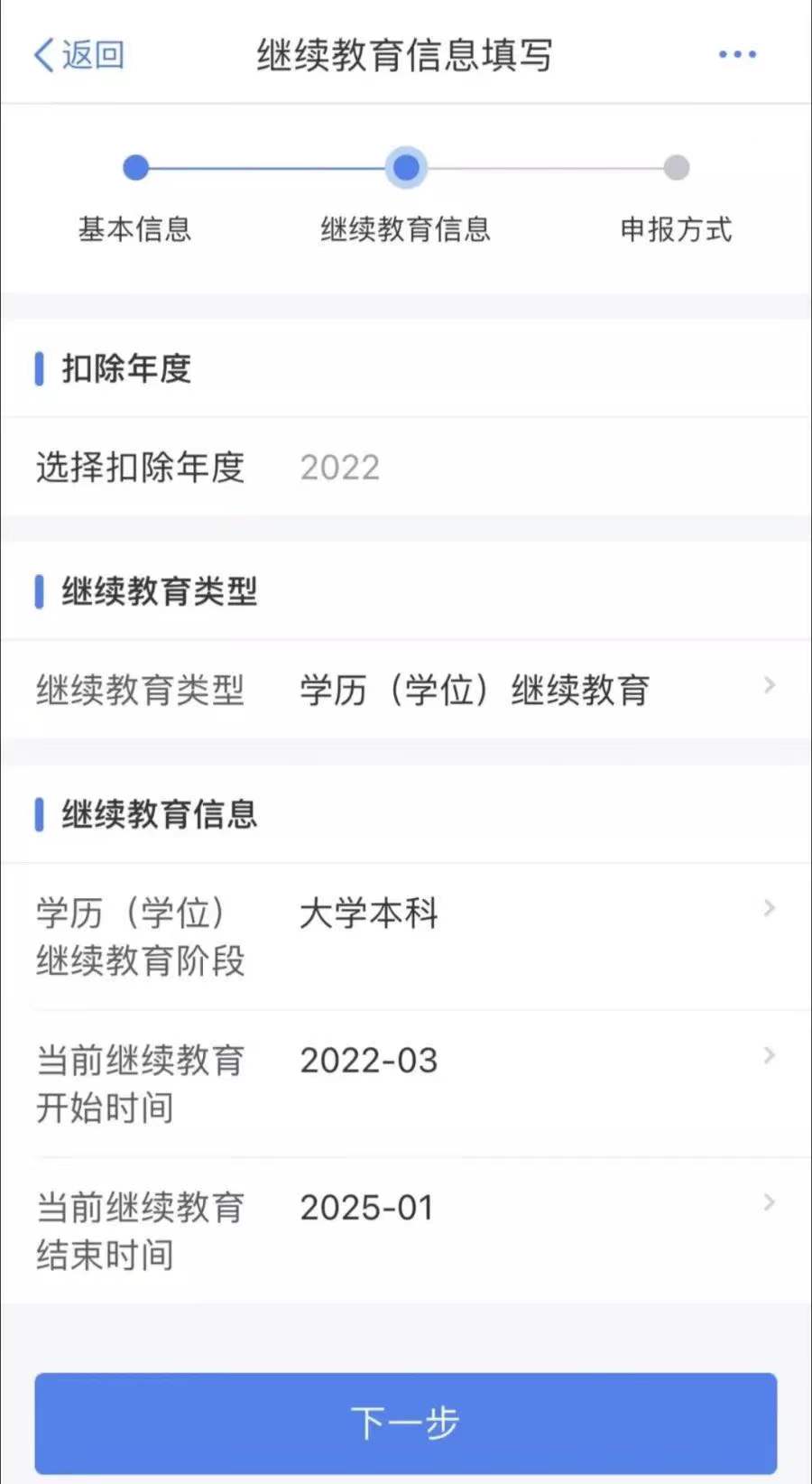Change the 继续教育类型 selection
The width and height of the screenshot is (812, 1484).
[474, 691]
